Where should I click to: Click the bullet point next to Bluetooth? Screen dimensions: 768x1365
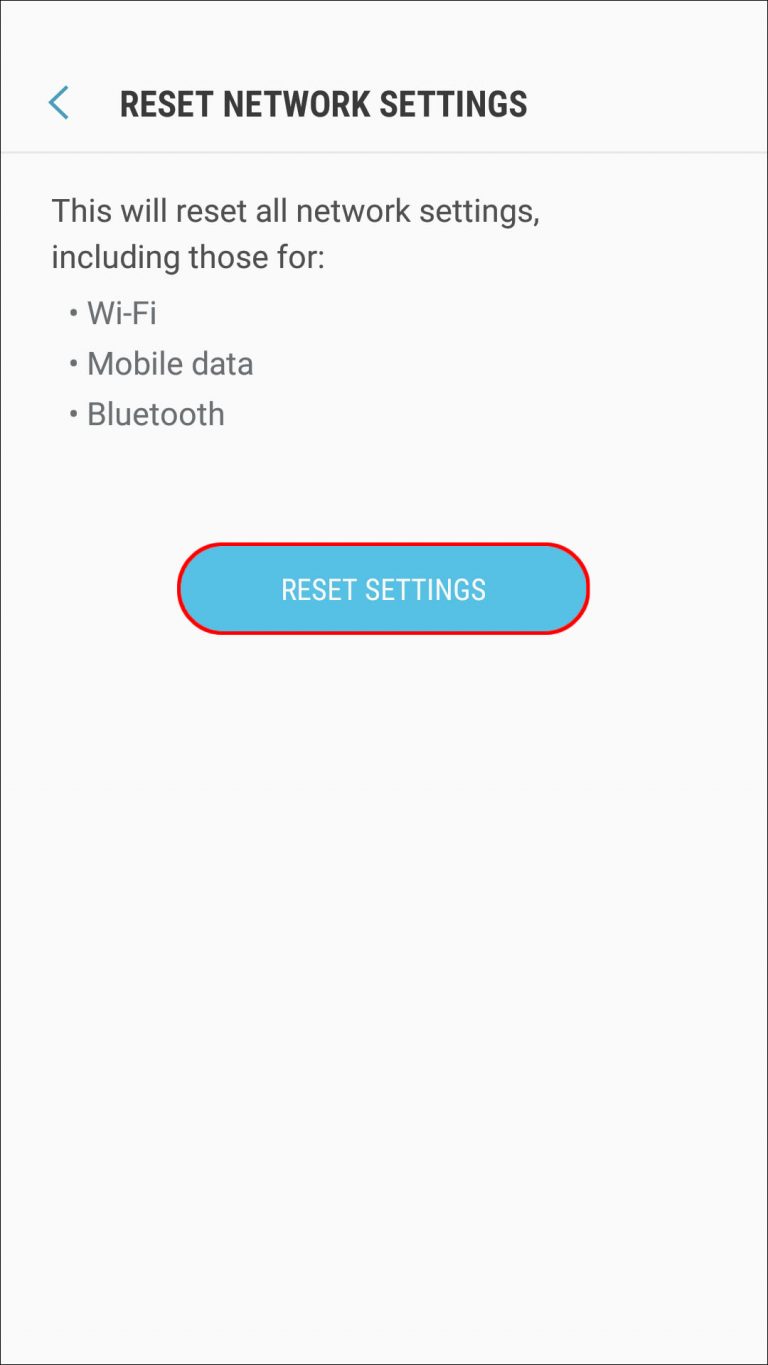coord(72,414)
